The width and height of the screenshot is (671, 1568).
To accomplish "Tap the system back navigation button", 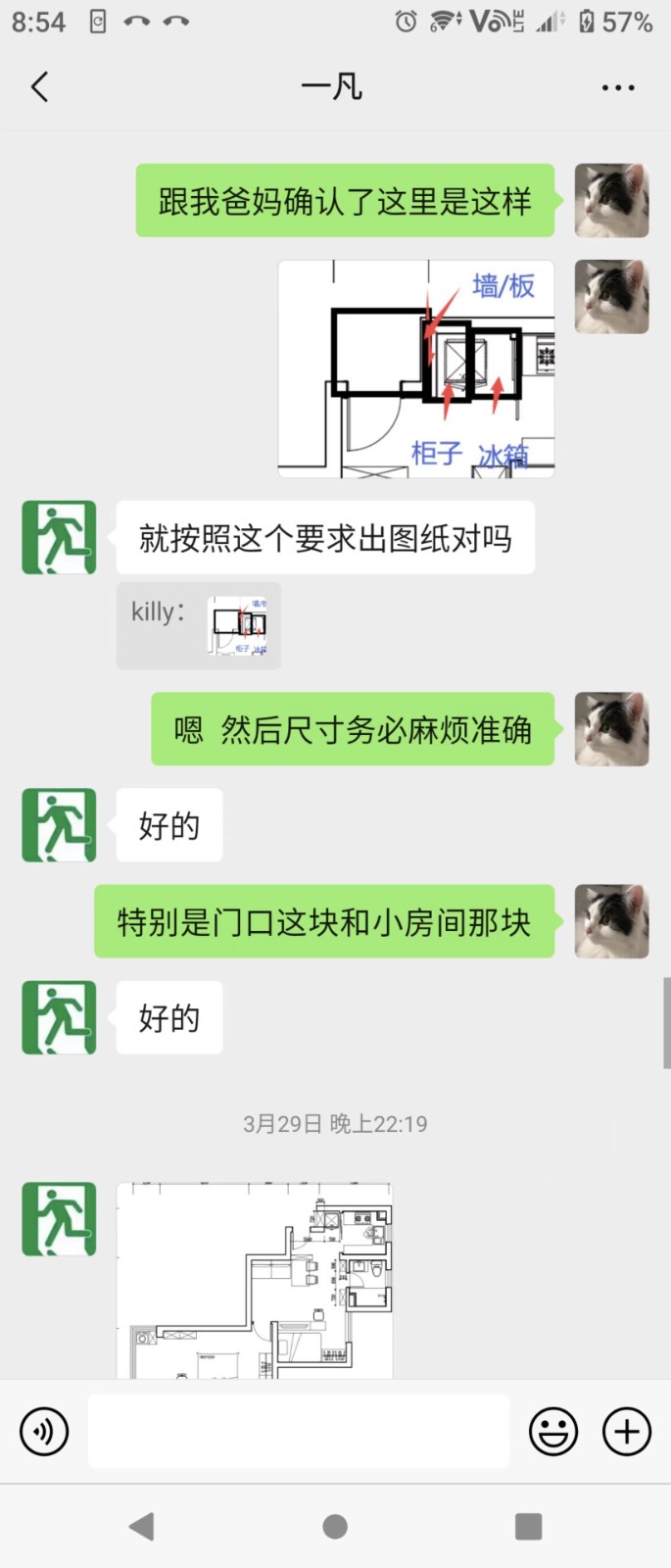I will click(142, 1526).
